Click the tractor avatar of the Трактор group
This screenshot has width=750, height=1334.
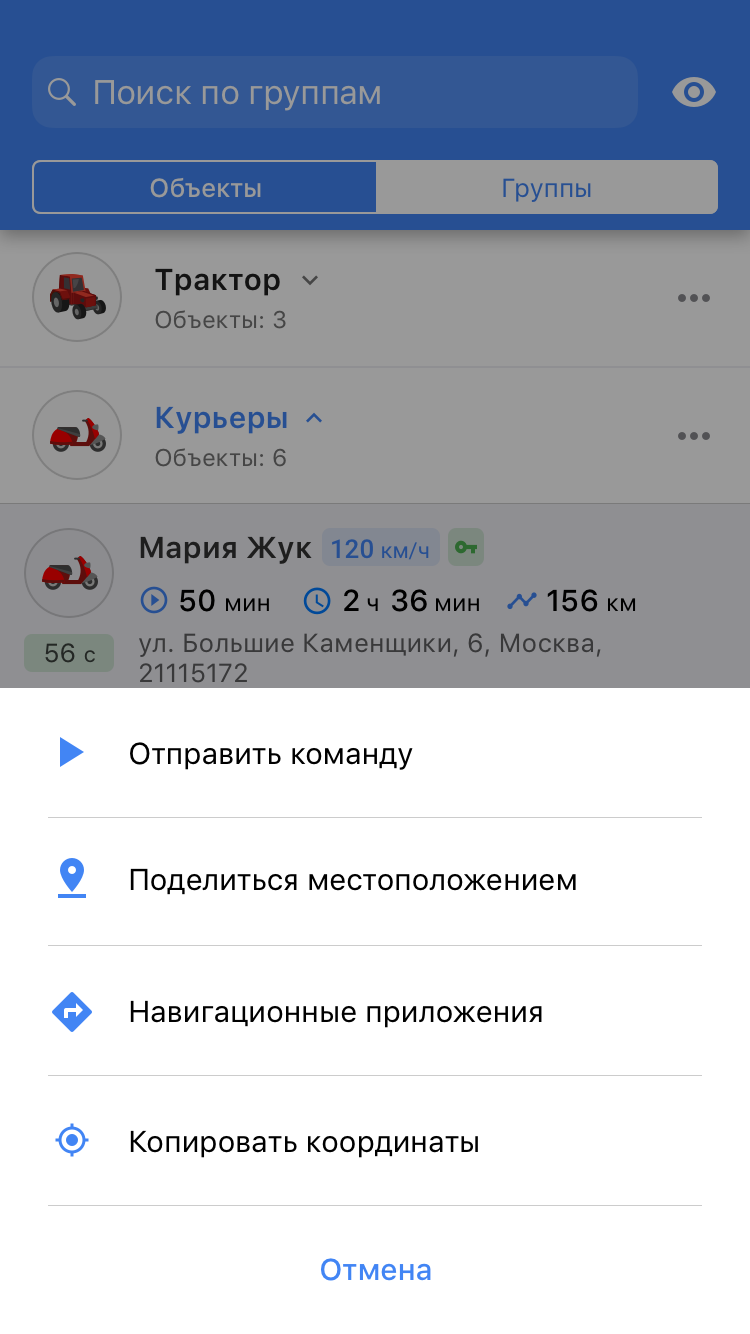pyautogui.click(x=77, y=297)
